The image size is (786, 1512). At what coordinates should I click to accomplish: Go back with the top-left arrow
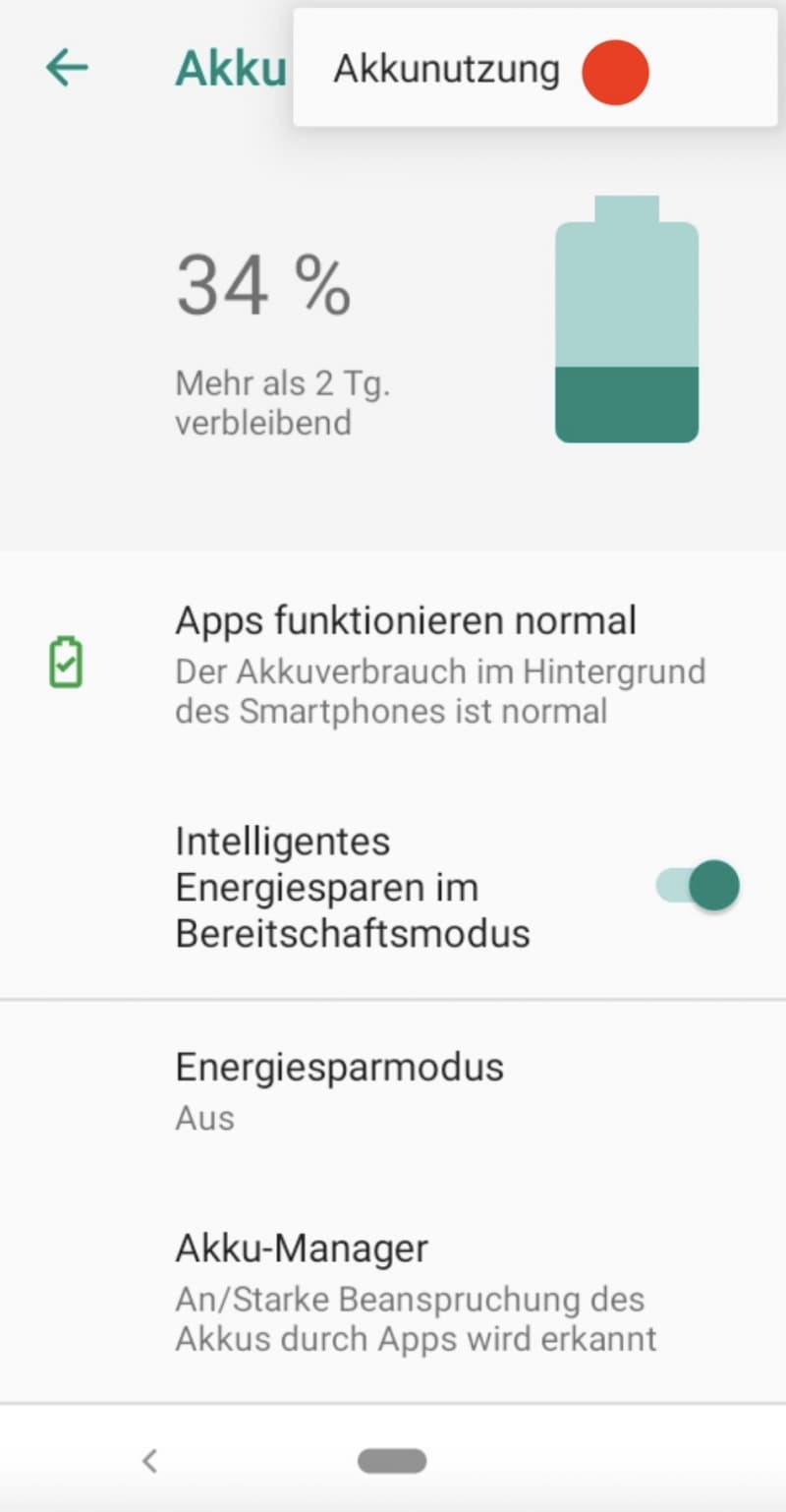[x=67, y=68]
